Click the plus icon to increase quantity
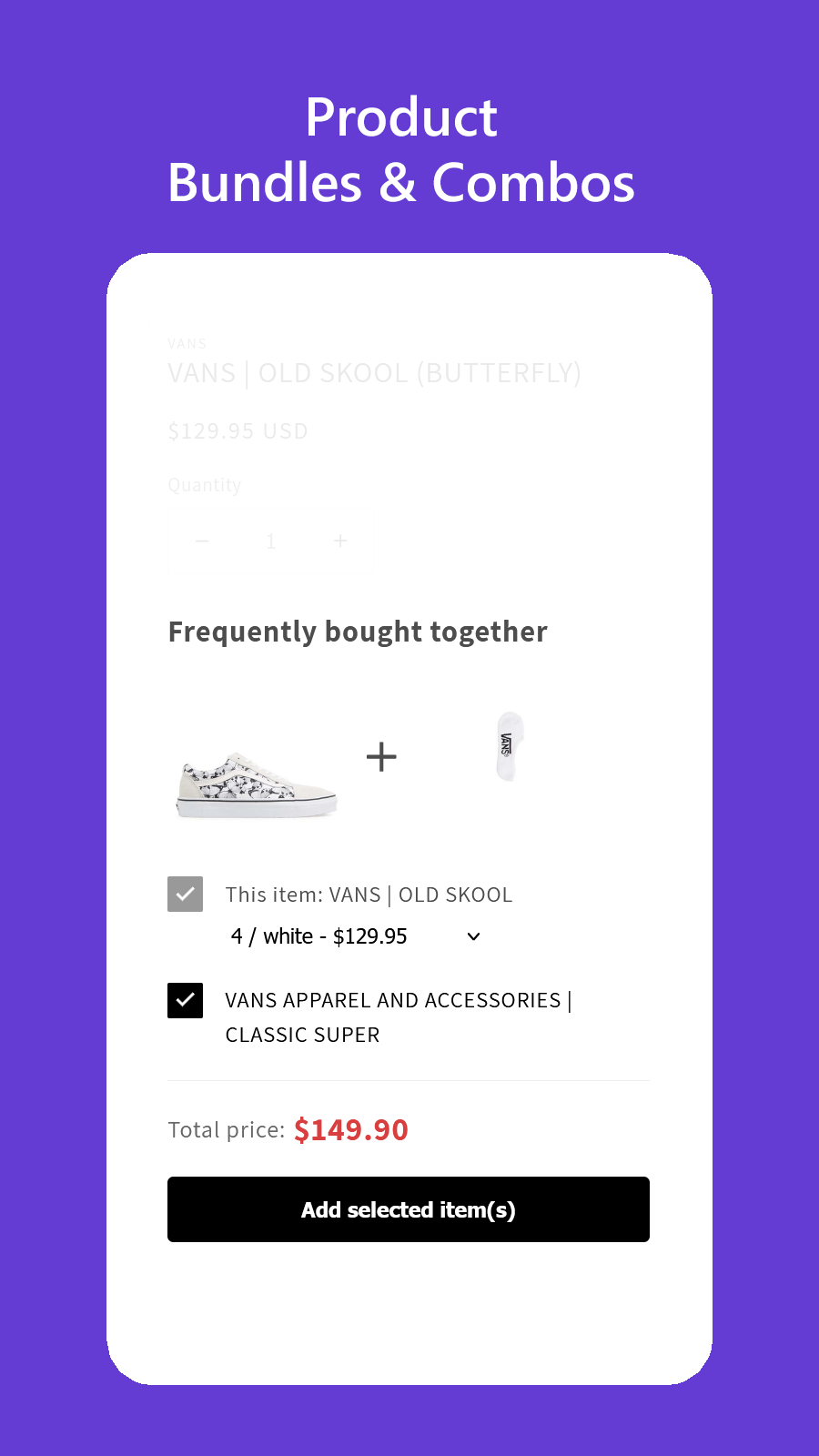 [x=339, y=541]
